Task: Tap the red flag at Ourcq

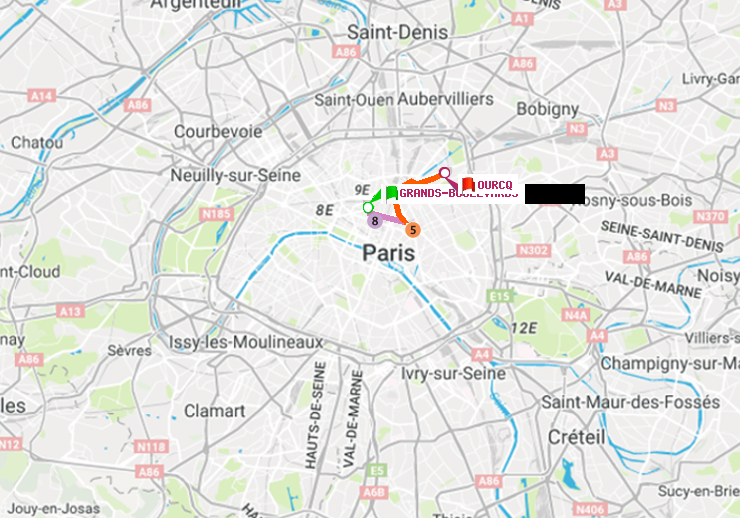Action: click(468, 184)
